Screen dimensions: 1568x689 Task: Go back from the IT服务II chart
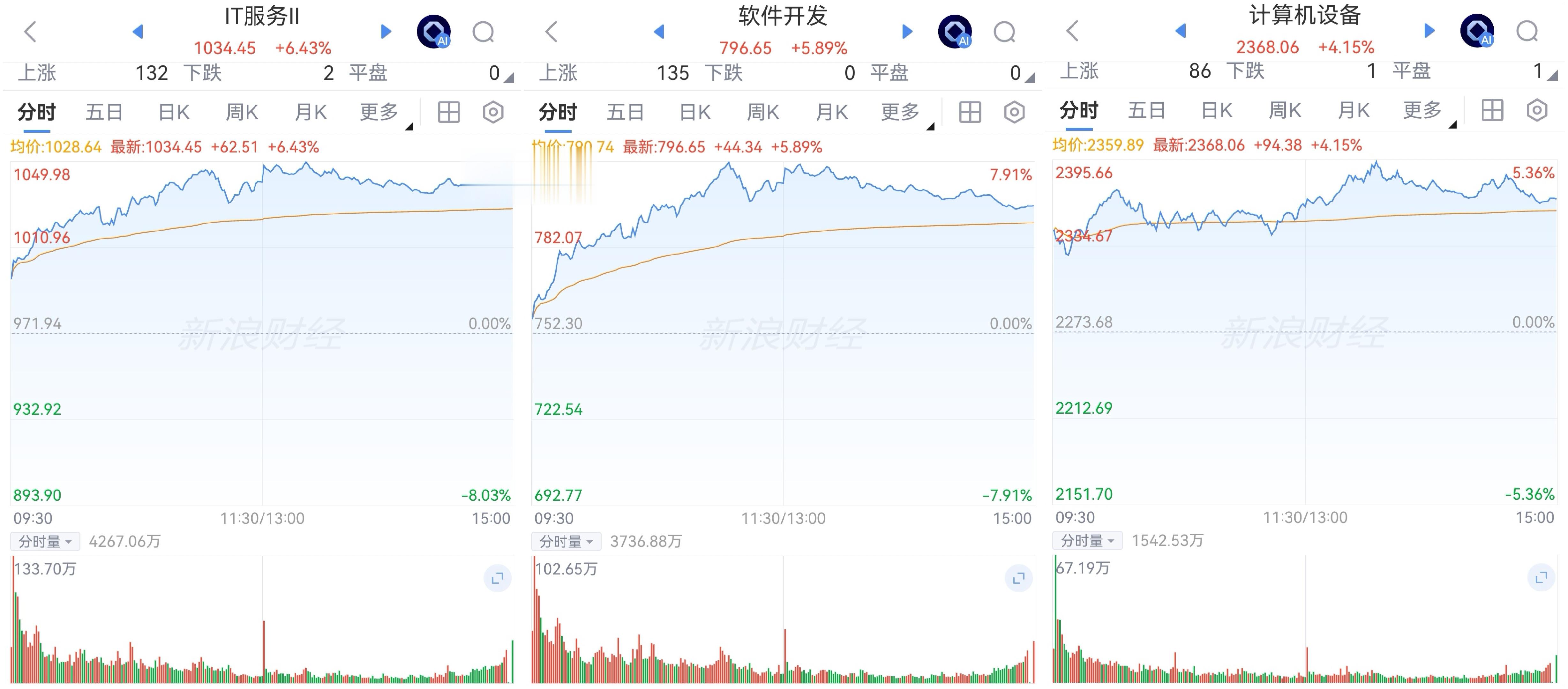30,32
